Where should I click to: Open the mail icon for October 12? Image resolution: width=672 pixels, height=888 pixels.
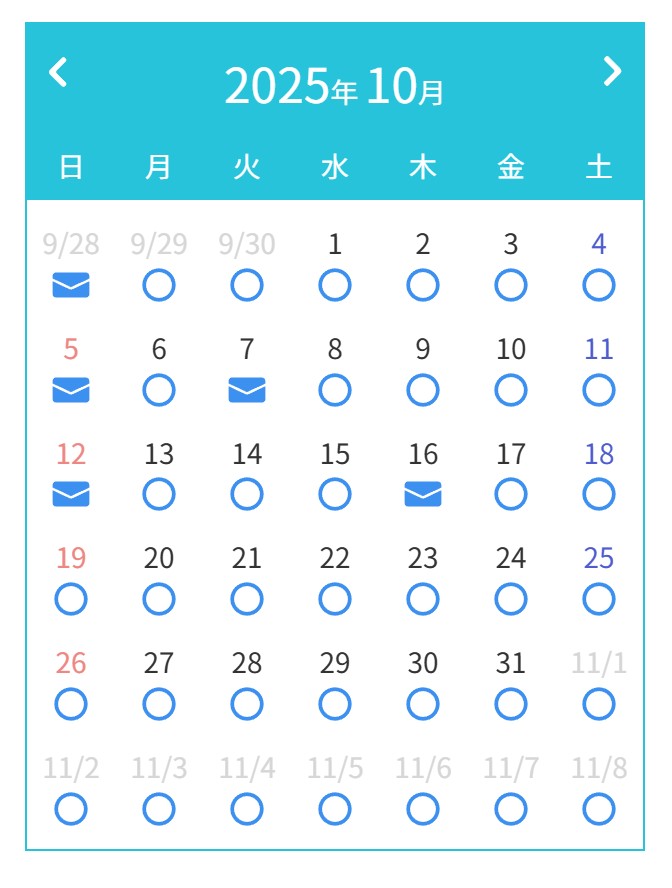71,494
